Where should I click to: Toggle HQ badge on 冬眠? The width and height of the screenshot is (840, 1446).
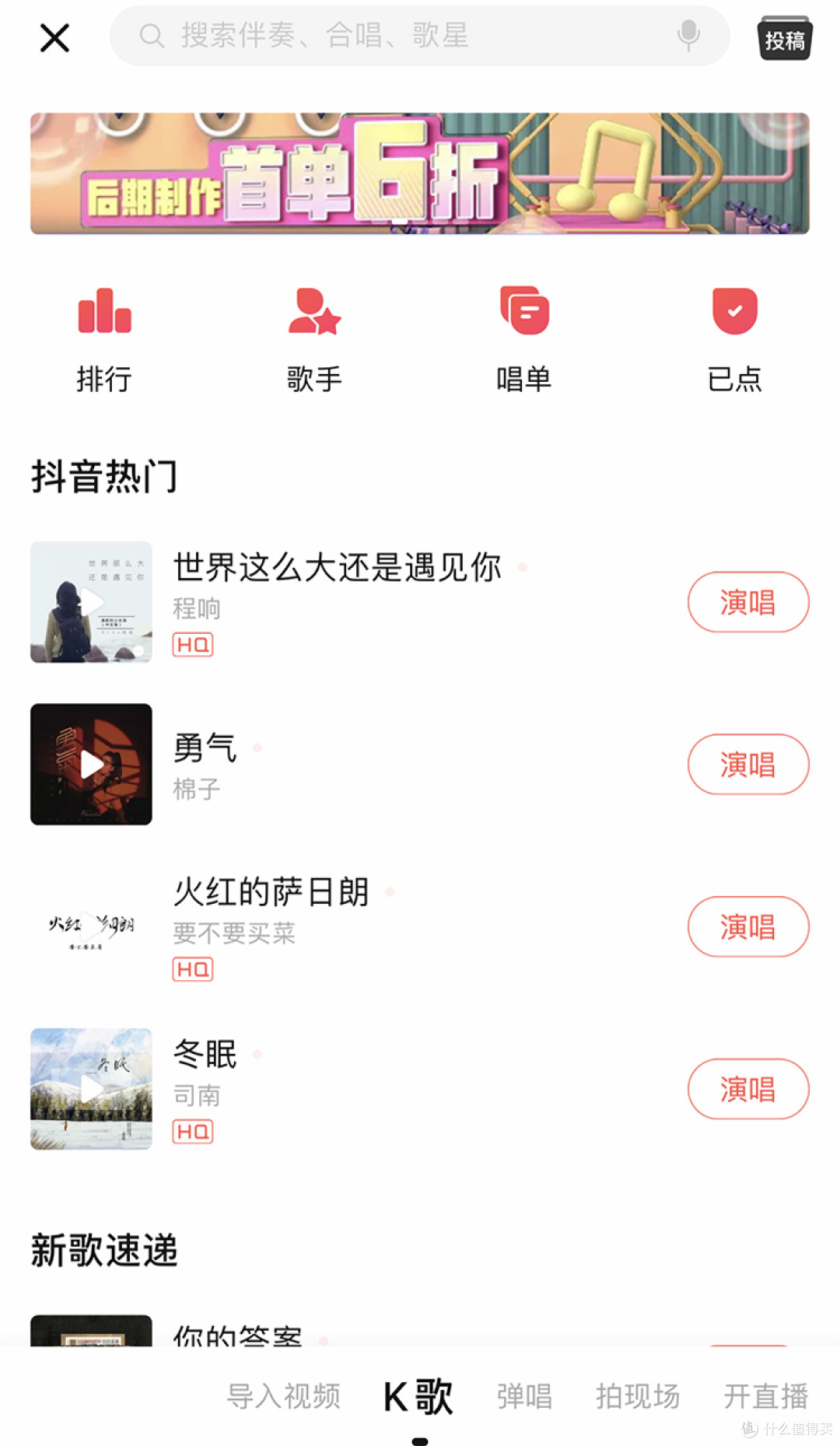194,1132
